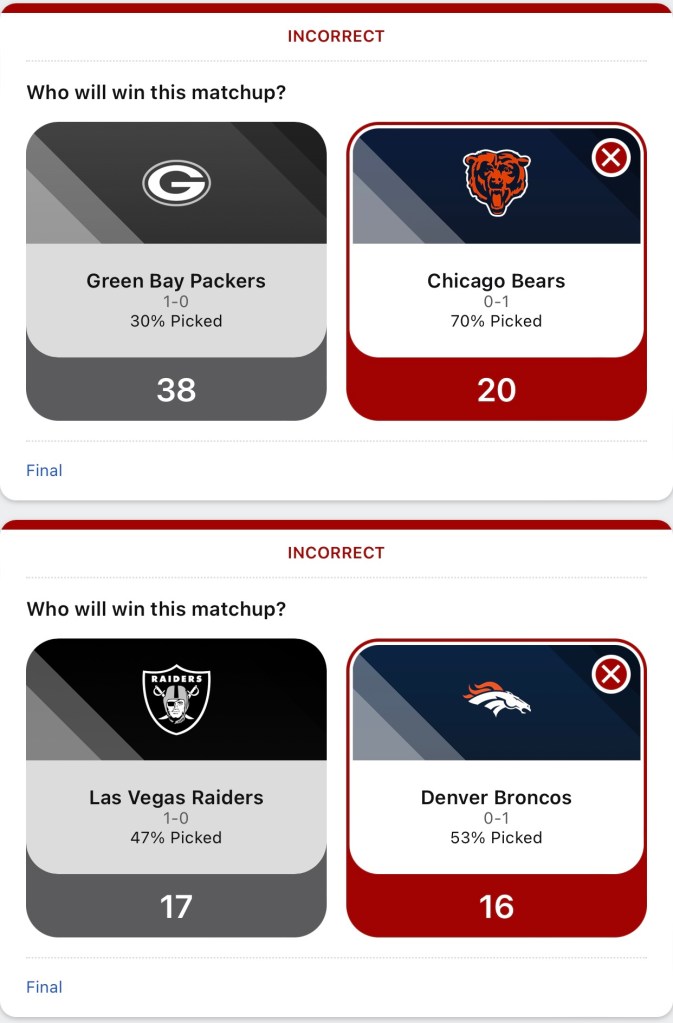
Task: Open the Denver Broncos pick card
Action: pos(496,787)
